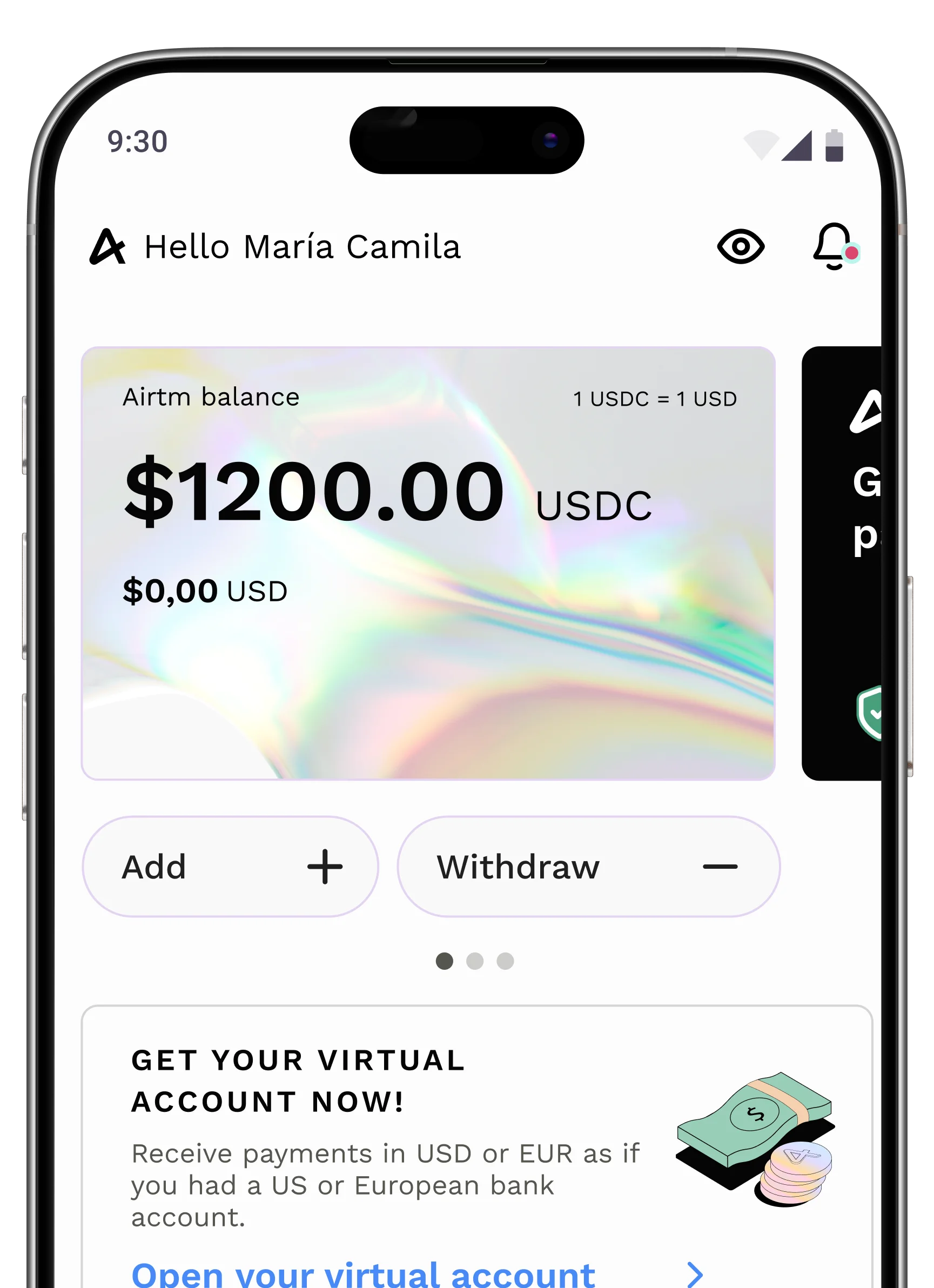934x1288 pixels.
Task: Tap Add to fund the balance
Action: pyautogui.click(x=231, y=867)
